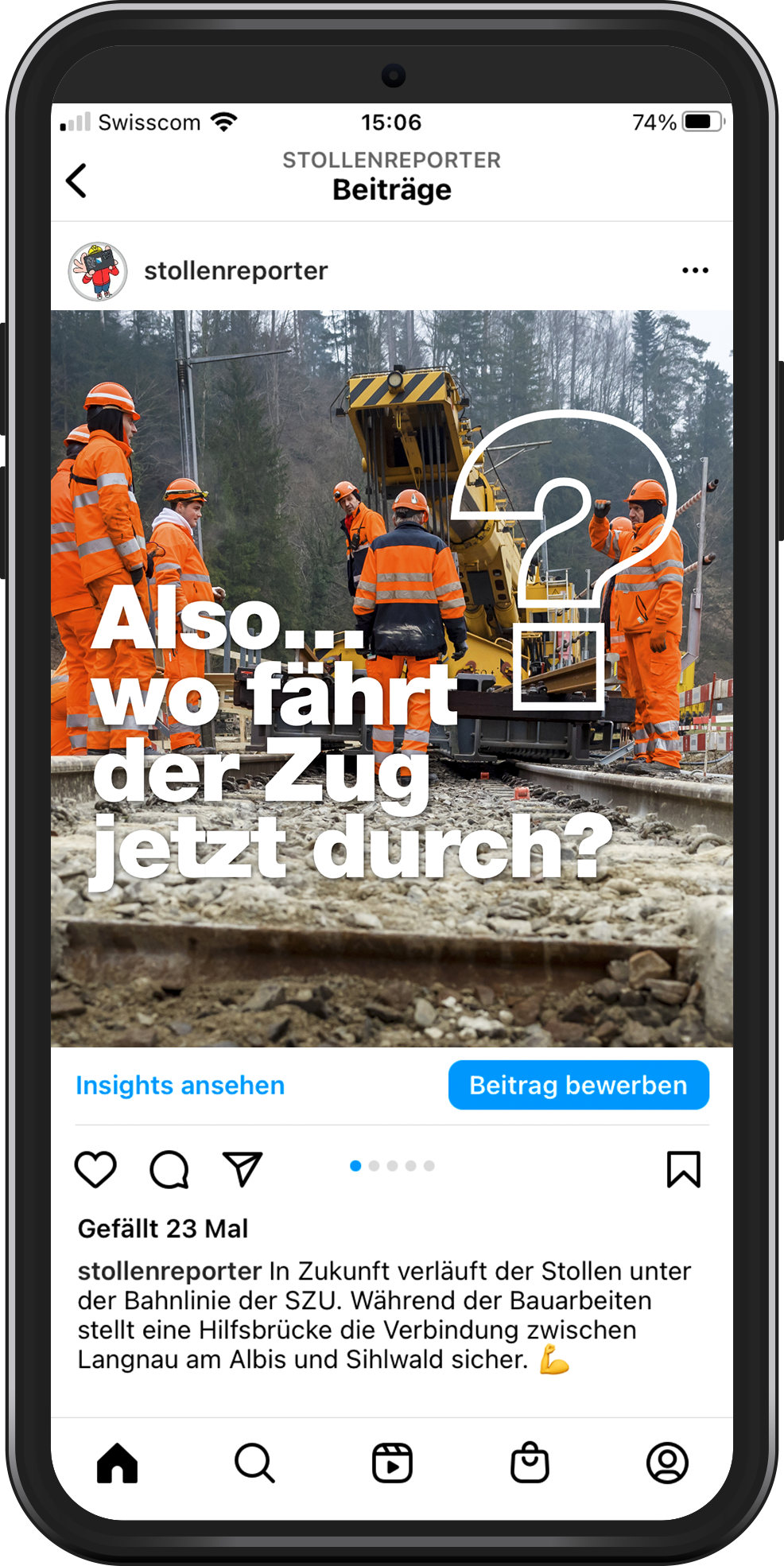The image size is (784, 1566).
Task: Switch to the Reels tab
Action: 392,1463
